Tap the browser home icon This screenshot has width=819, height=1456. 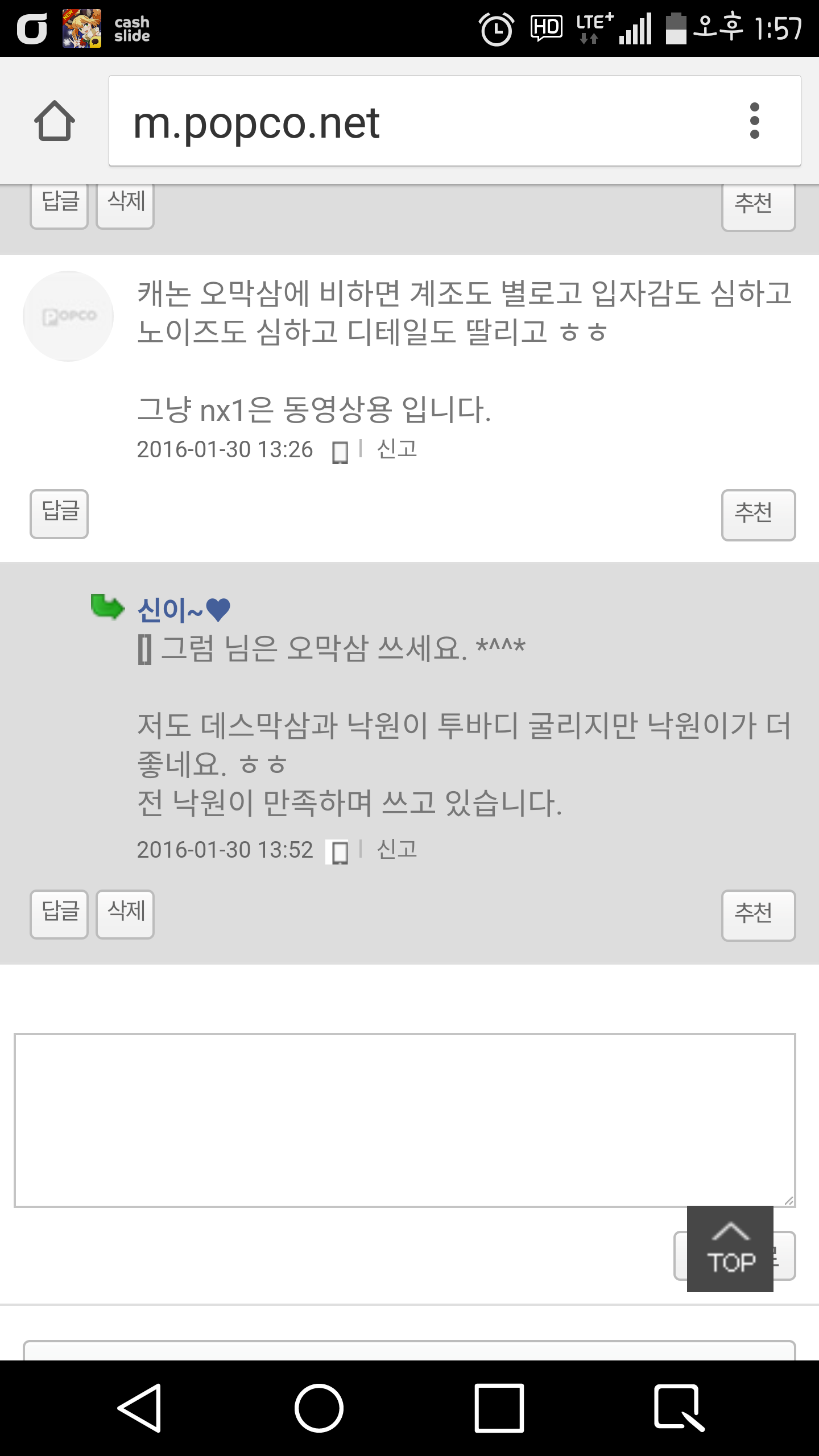tap(55, 121)
